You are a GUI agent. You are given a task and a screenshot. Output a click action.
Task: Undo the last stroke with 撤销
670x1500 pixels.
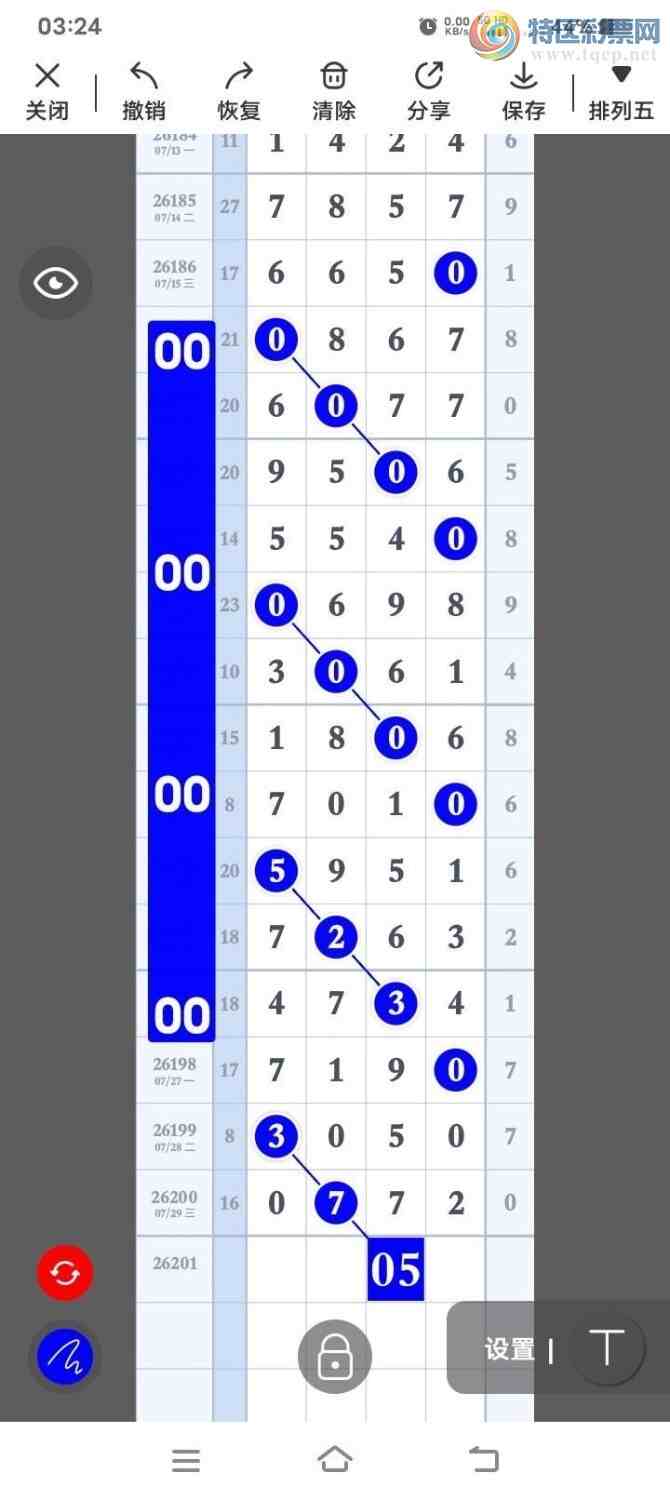(x=144, y=91)
